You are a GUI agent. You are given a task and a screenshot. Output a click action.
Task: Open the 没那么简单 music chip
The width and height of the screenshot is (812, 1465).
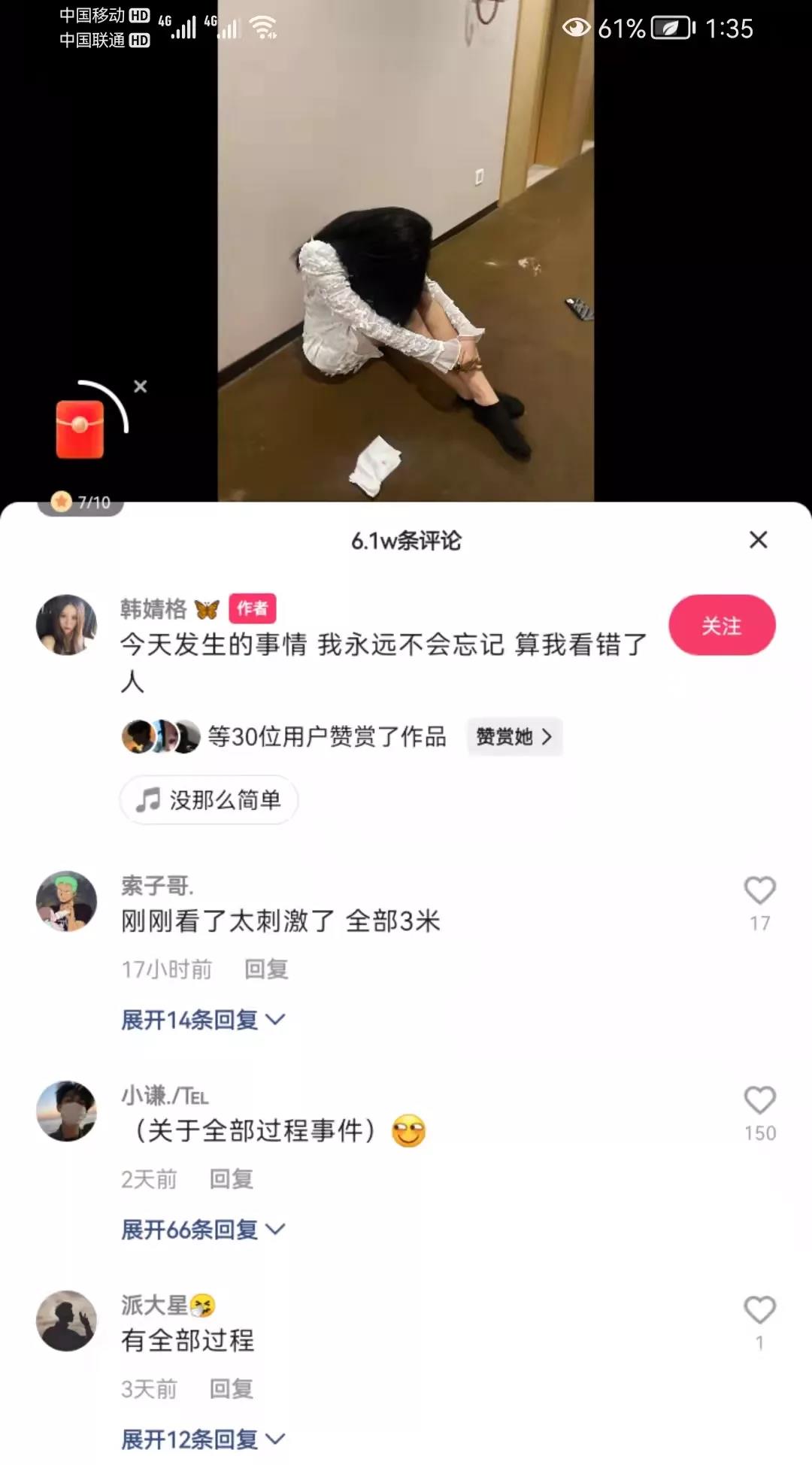tap(209, 799)
